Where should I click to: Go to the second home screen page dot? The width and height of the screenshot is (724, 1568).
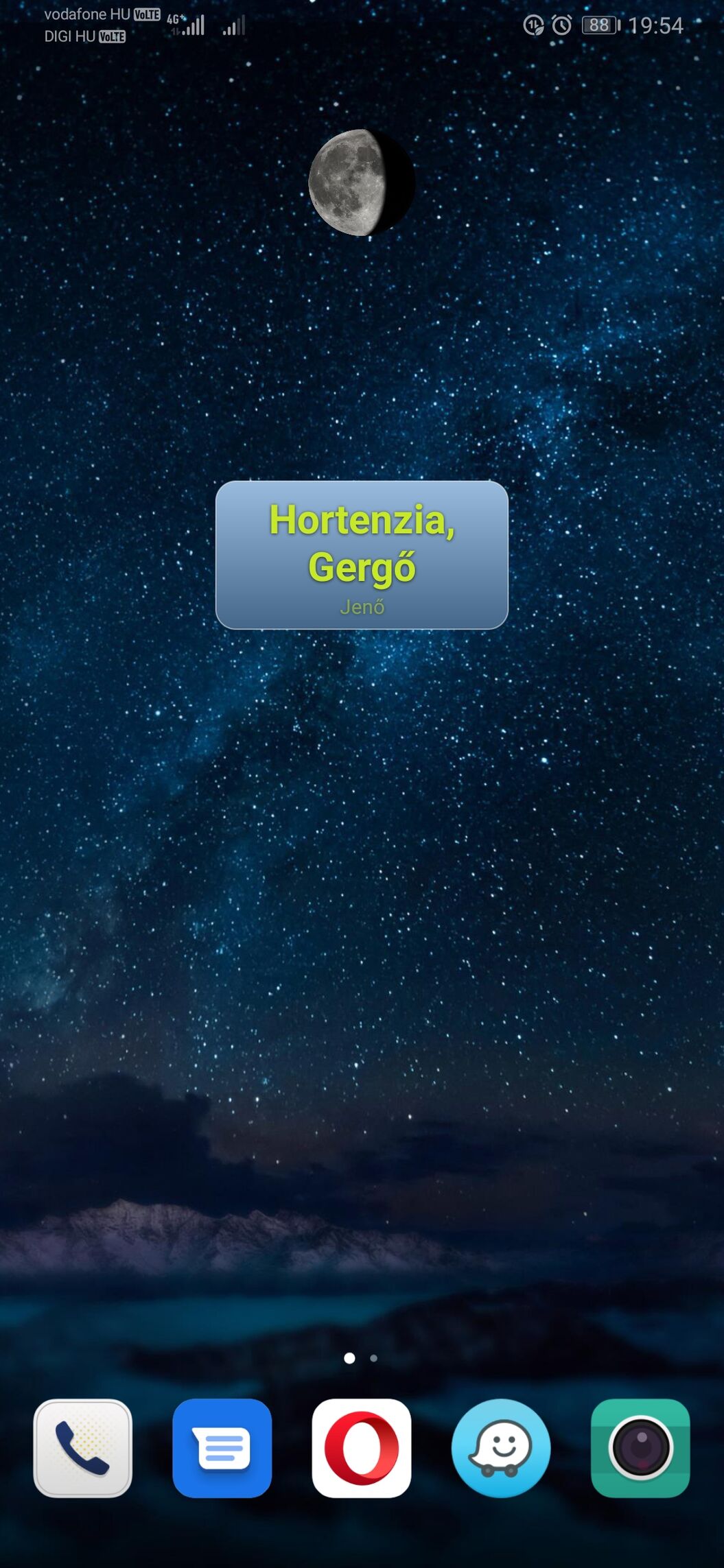point(373,1358)
